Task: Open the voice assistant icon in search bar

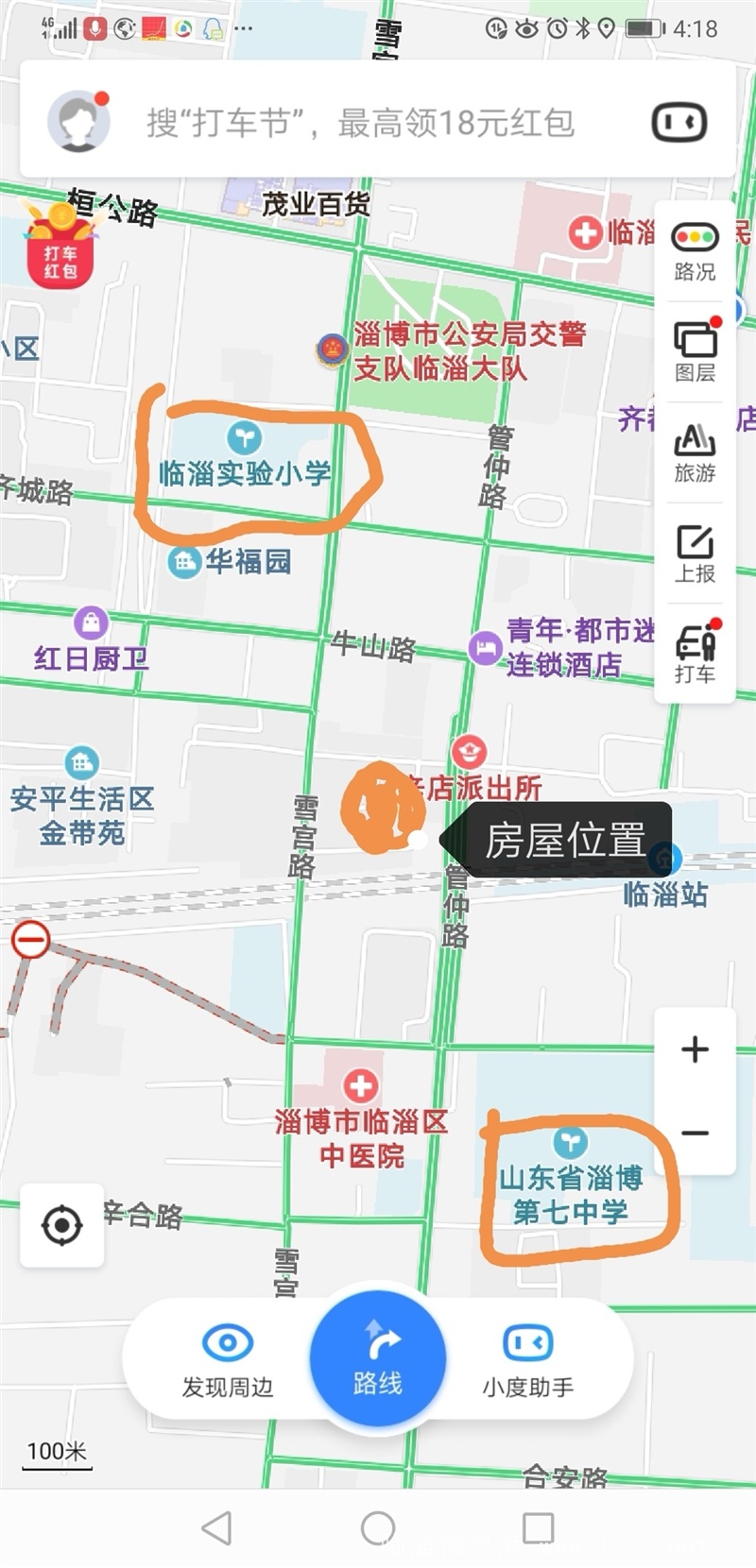Action: coord(679,122)
